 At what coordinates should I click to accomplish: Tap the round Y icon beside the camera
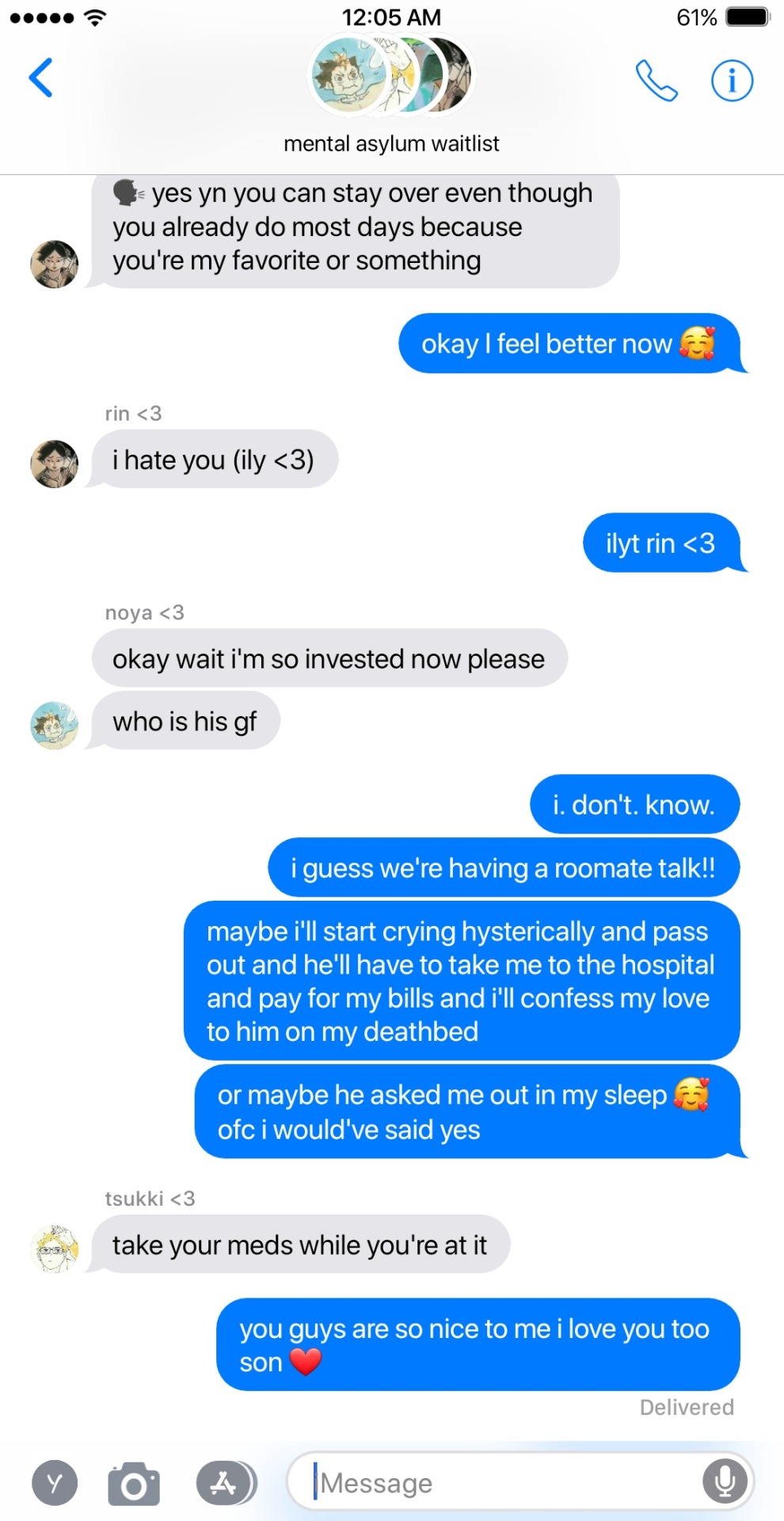tap(55, 1483)
